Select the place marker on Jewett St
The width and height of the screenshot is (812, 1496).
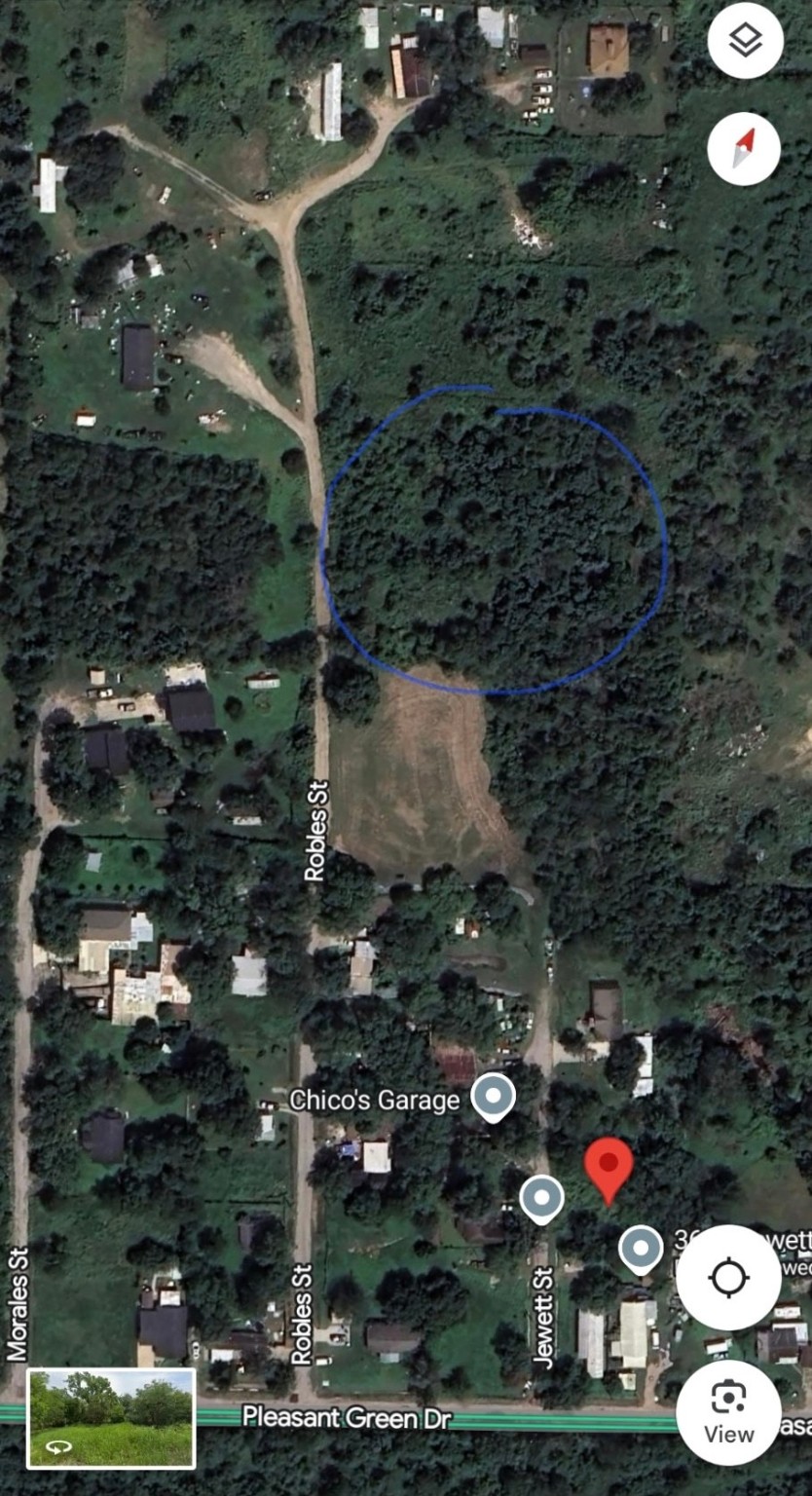(541, 1198)
